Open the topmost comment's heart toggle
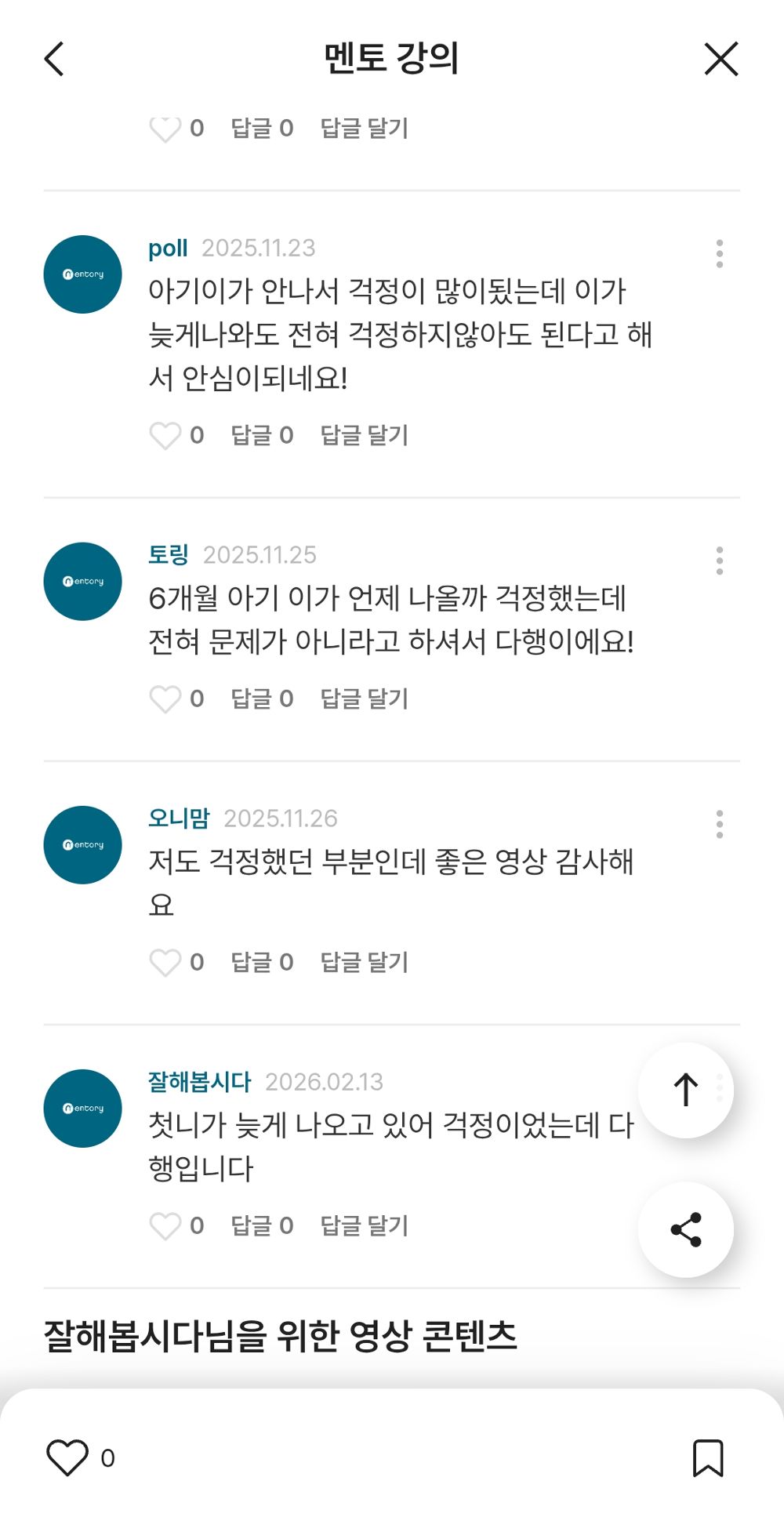This screenshot has width=784, height=1528. click(x=166, y=128)
